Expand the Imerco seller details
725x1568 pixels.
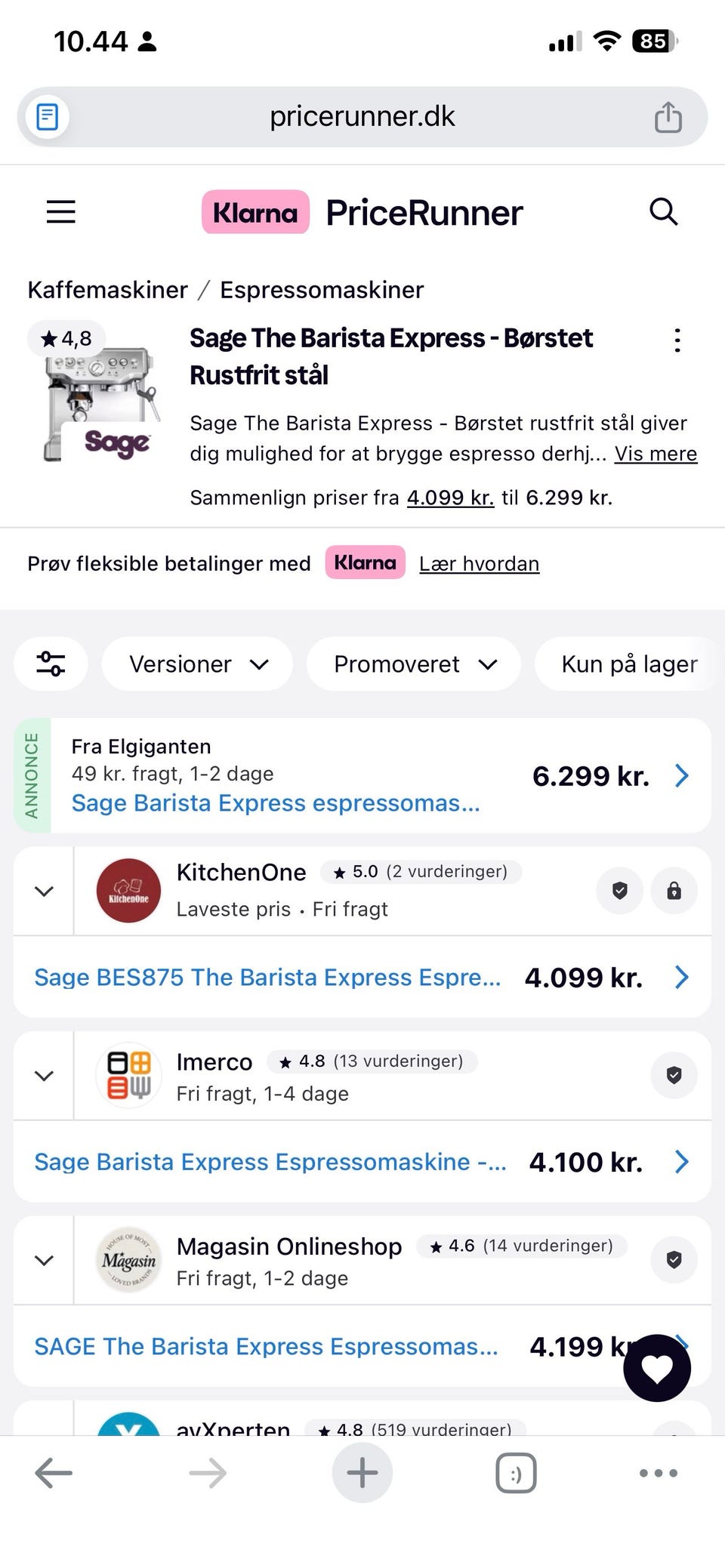coord(43,1075)
